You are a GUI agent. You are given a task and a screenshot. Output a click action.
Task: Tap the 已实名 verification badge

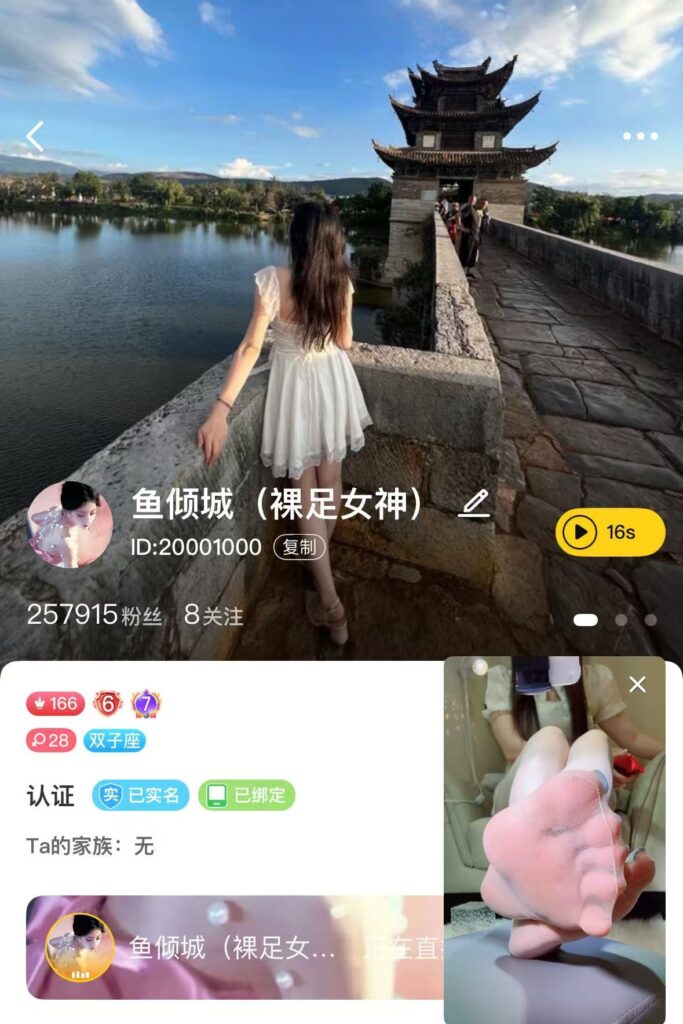(141, 795)
